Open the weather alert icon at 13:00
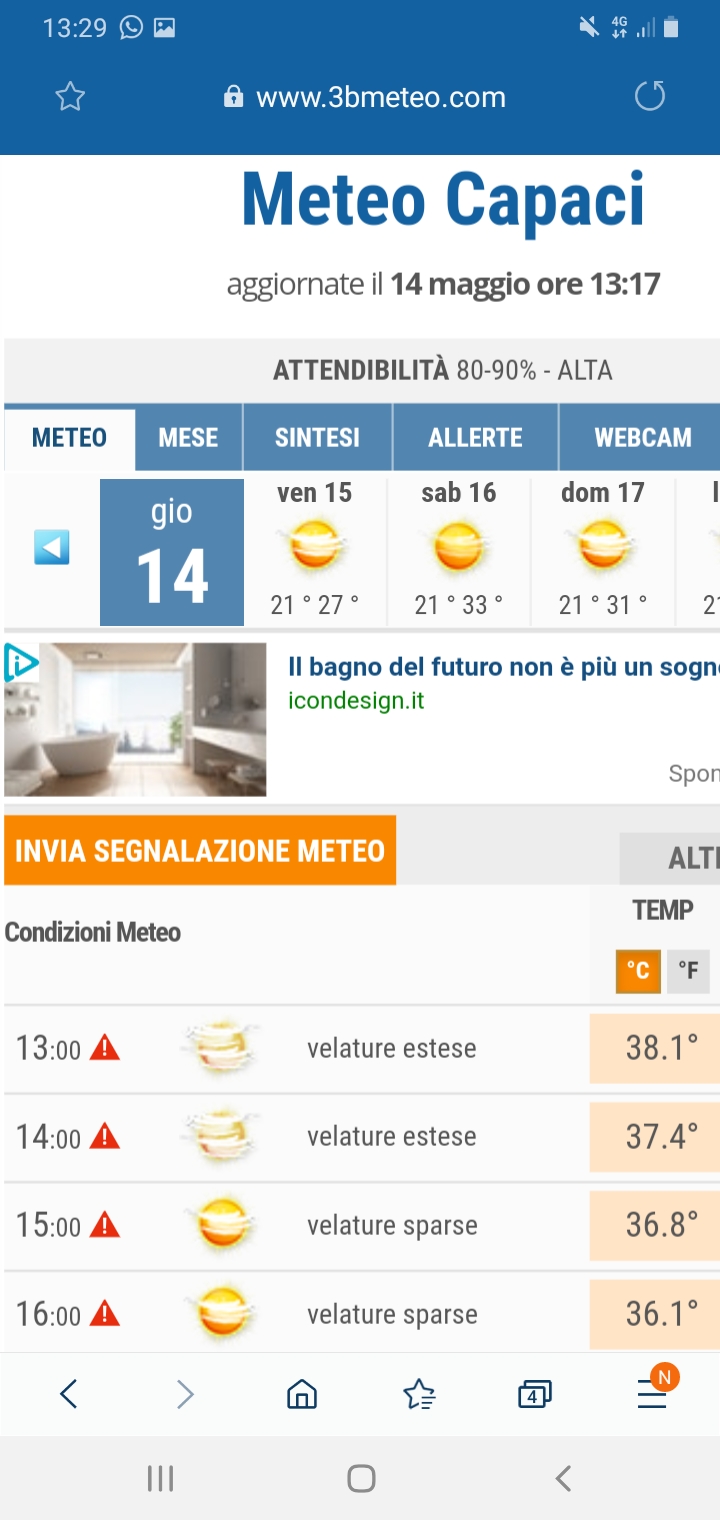 point(105,1048)
